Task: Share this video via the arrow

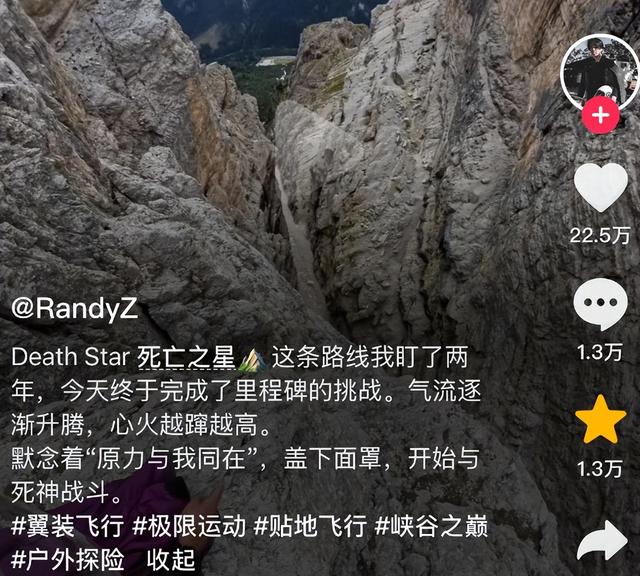Action: (x=601, y=545)
